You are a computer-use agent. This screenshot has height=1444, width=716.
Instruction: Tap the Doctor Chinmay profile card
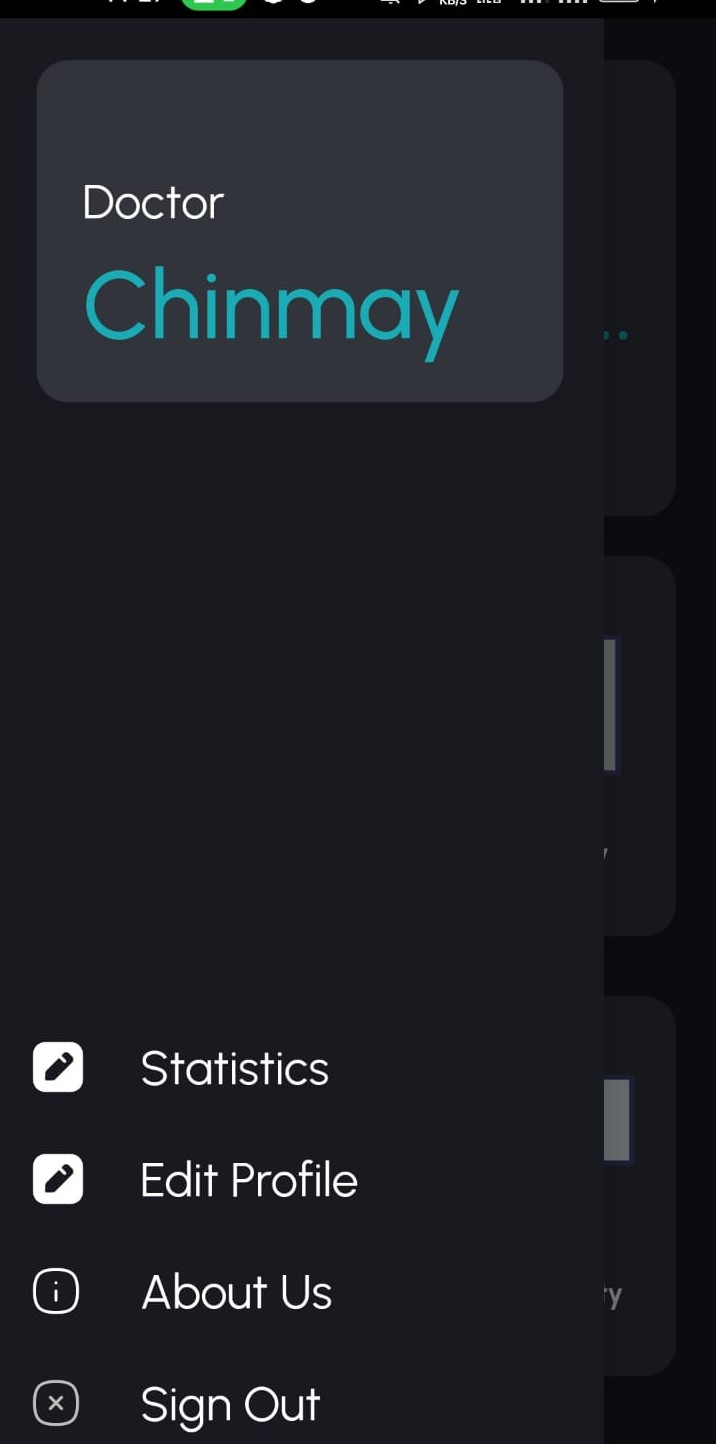coord(300,231)
